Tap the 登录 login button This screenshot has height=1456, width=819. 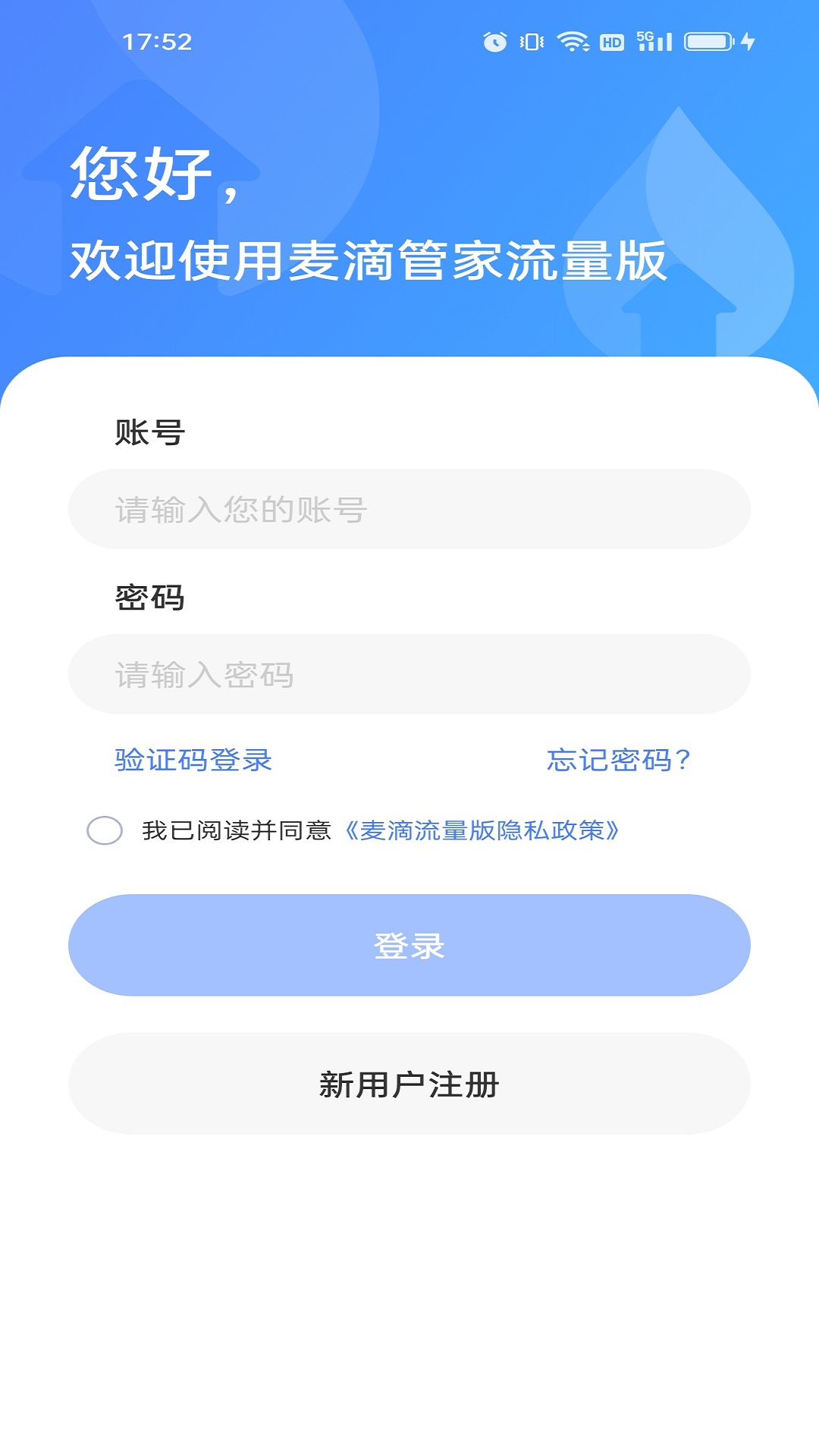[x=409, y=945]
